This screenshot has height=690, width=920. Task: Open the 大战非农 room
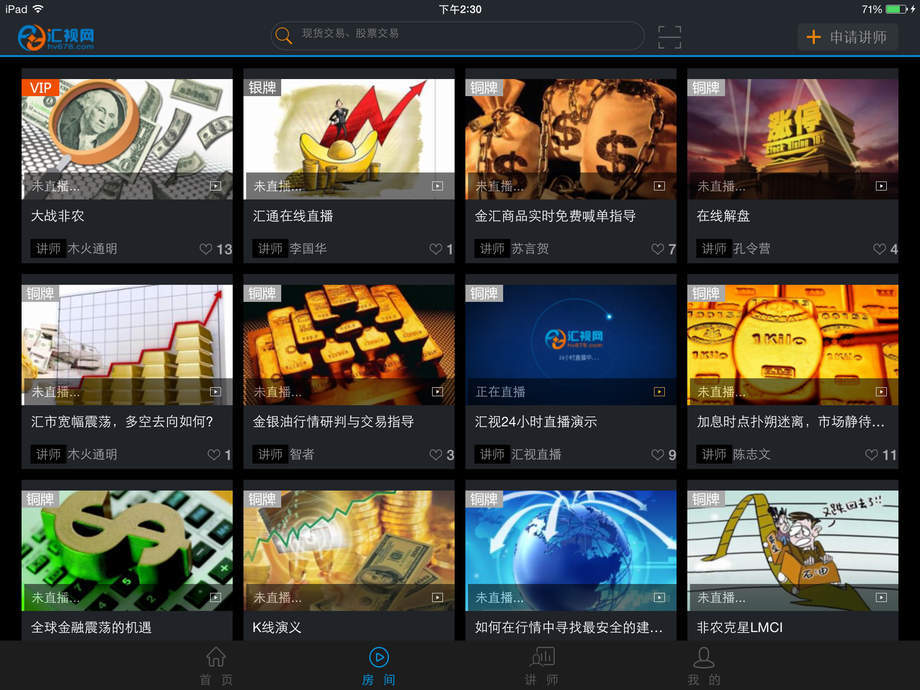[127, 166]
